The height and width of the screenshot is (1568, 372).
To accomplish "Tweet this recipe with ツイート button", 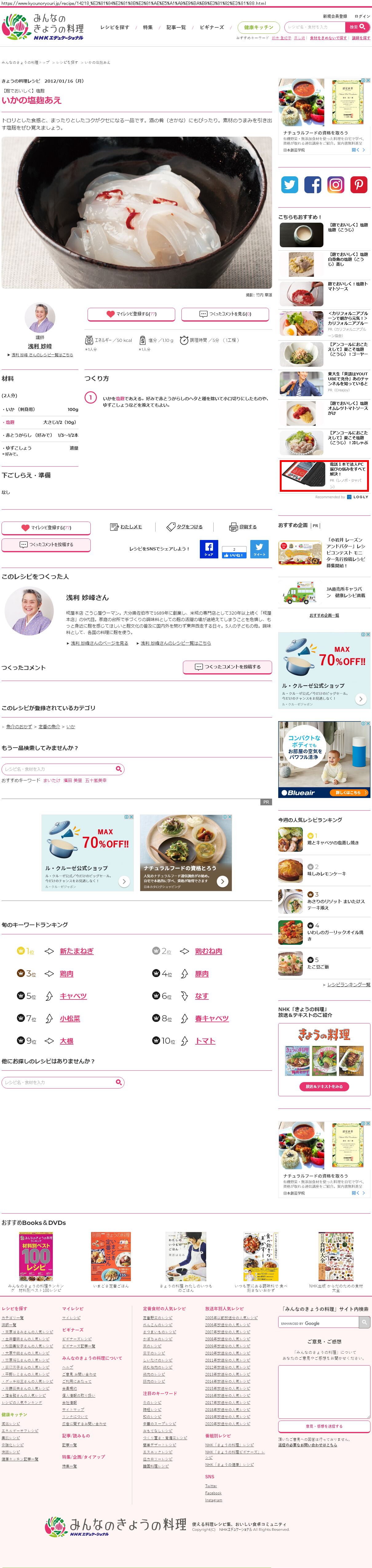I will pos(259,549).
